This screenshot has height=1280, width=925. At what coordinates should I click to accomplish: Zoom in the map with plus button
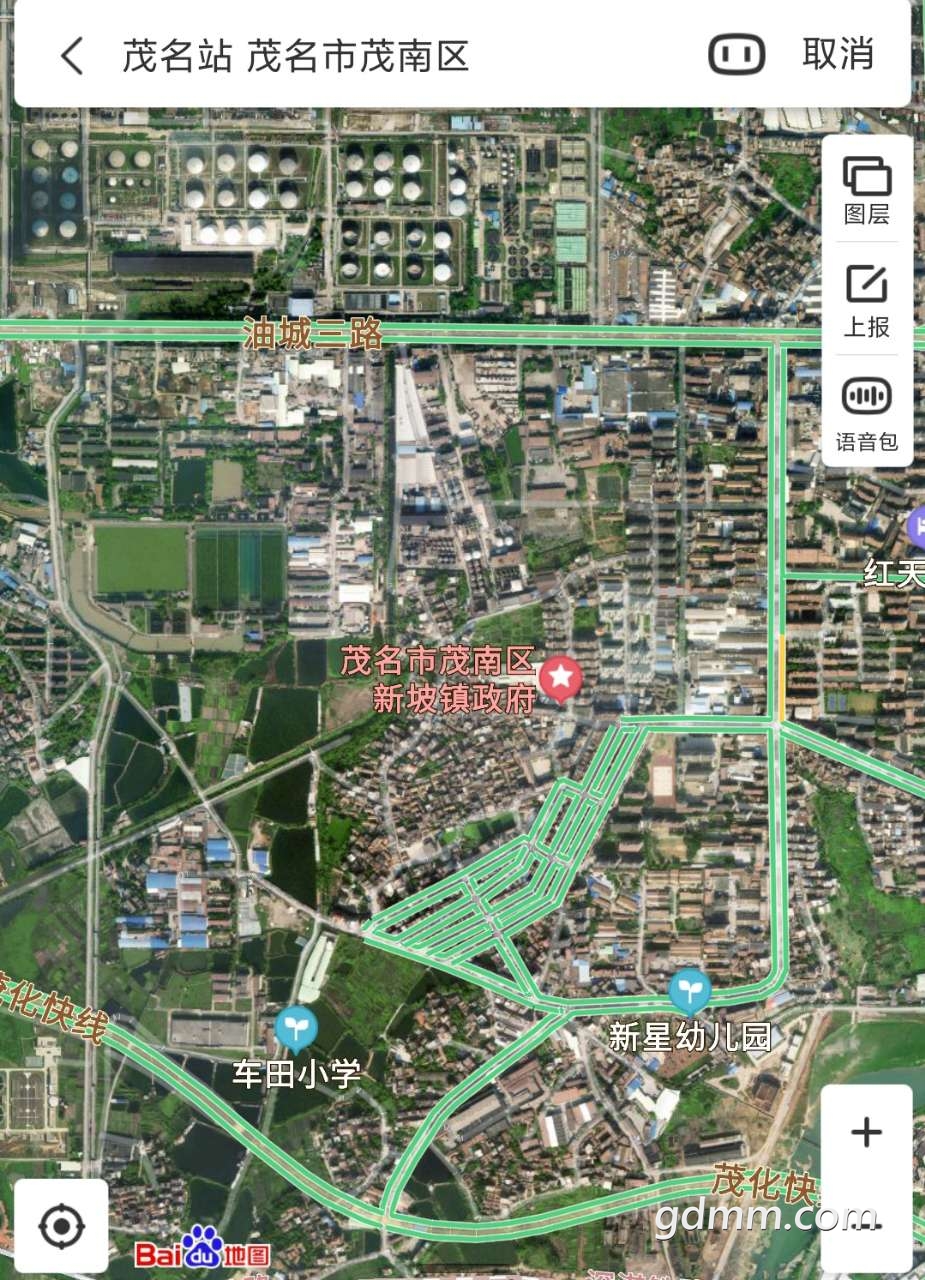click(866, 1132)
